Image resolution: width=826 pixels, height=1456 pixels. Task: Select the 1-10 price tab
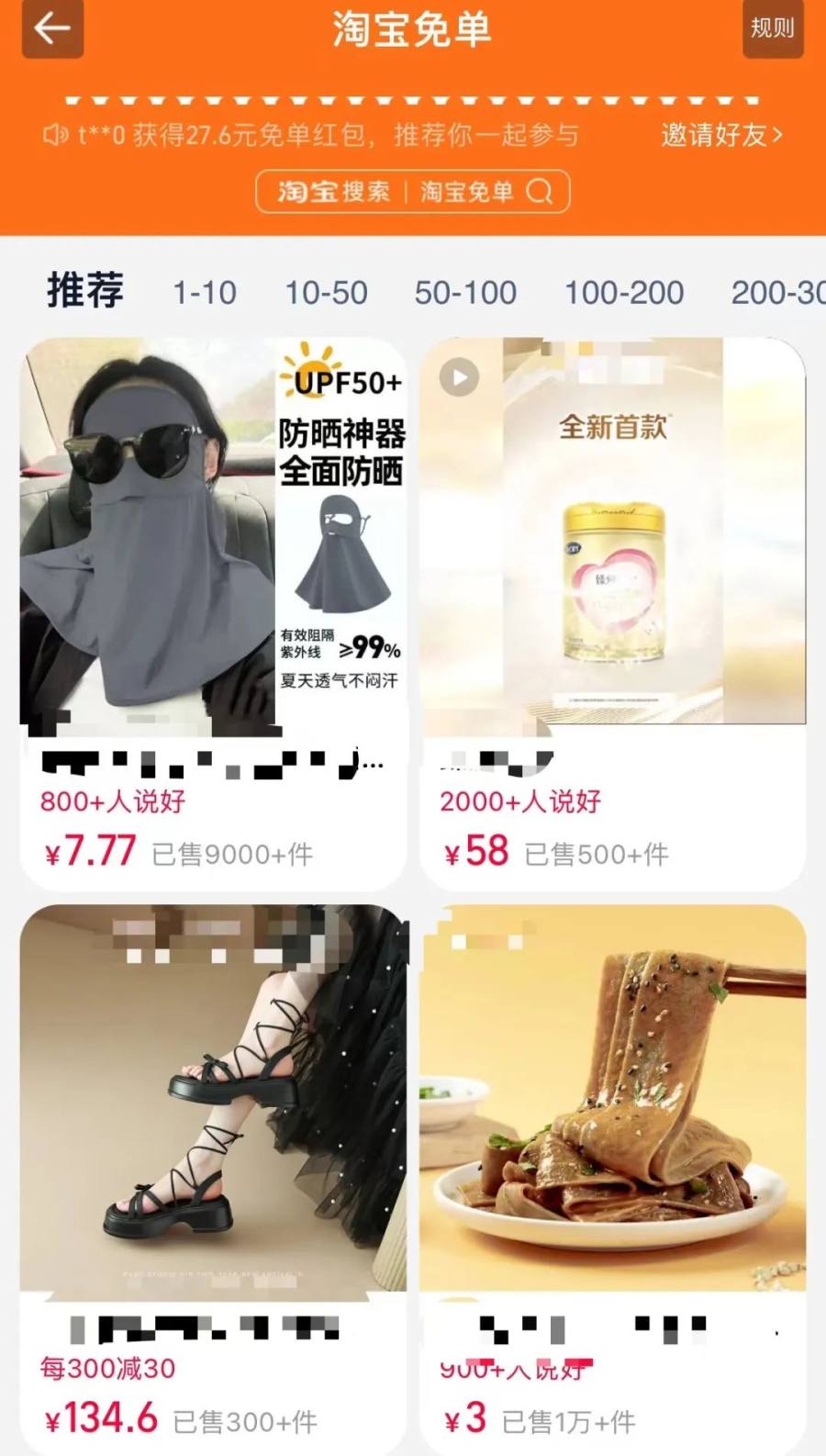205,293
